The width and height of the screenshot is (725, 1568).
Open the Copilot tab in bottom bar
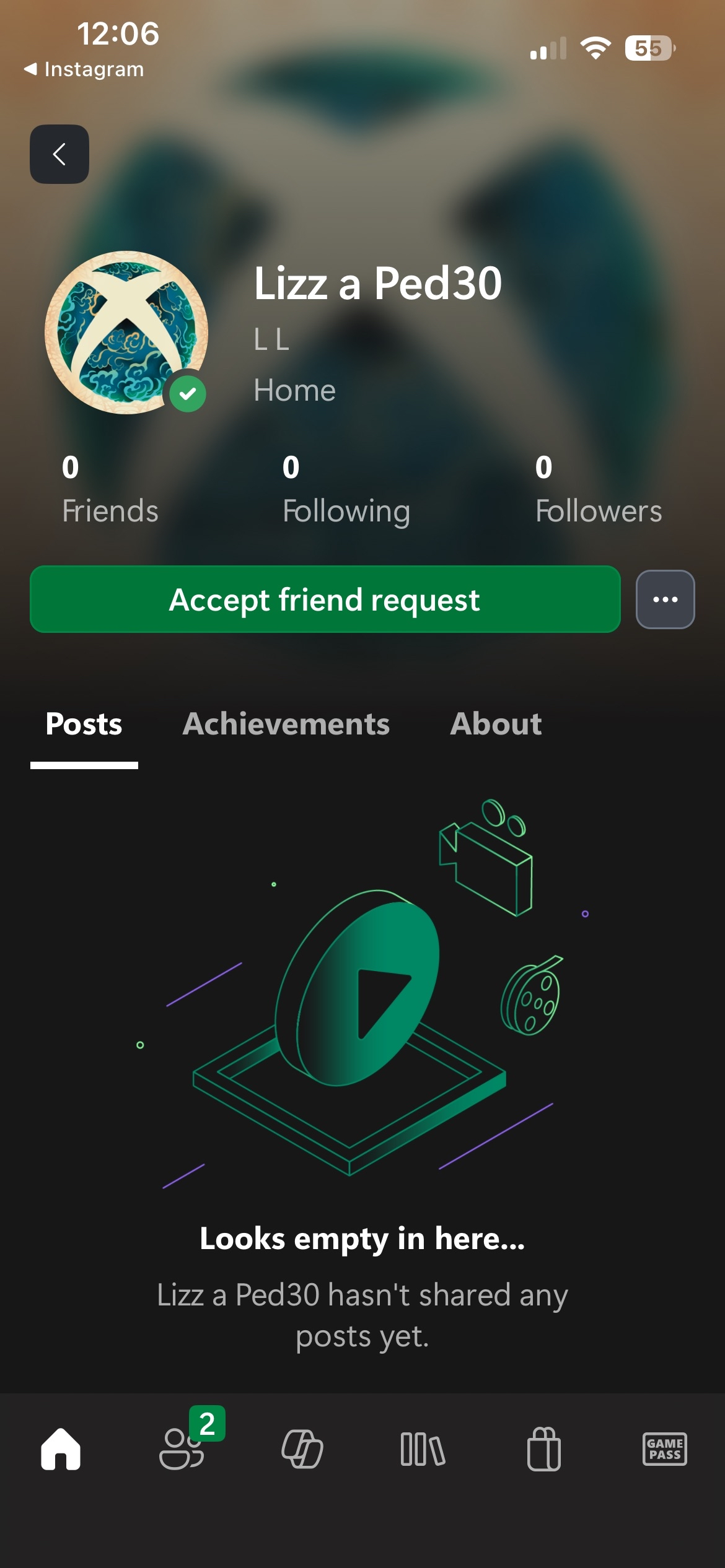(x=302, y=1449)
